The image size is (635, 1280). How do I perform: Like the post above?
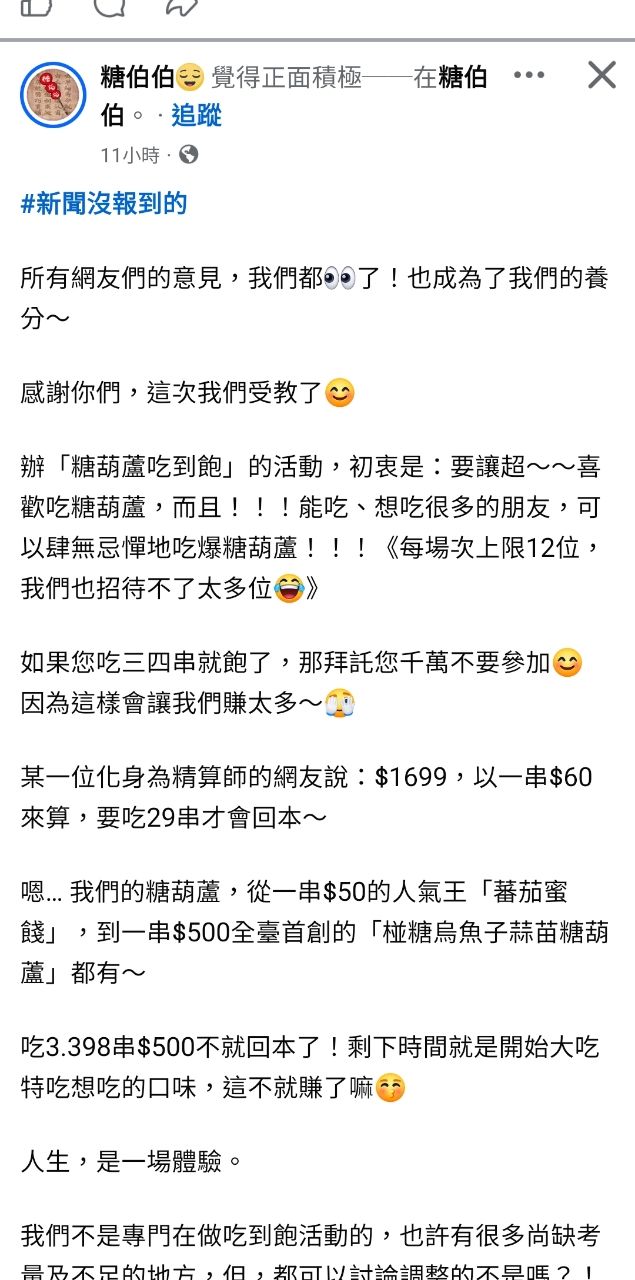point(37,6)
